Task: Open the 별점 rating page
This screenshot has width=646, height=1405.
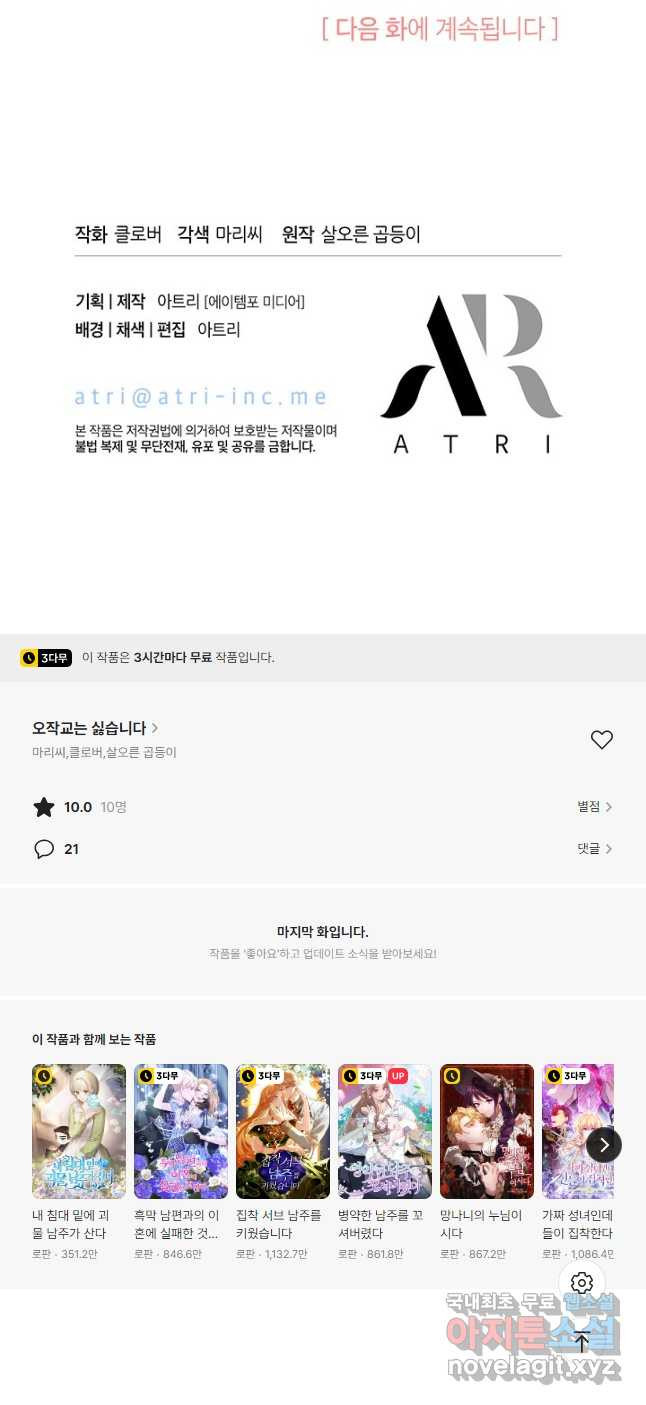Action: click(594, 807)
